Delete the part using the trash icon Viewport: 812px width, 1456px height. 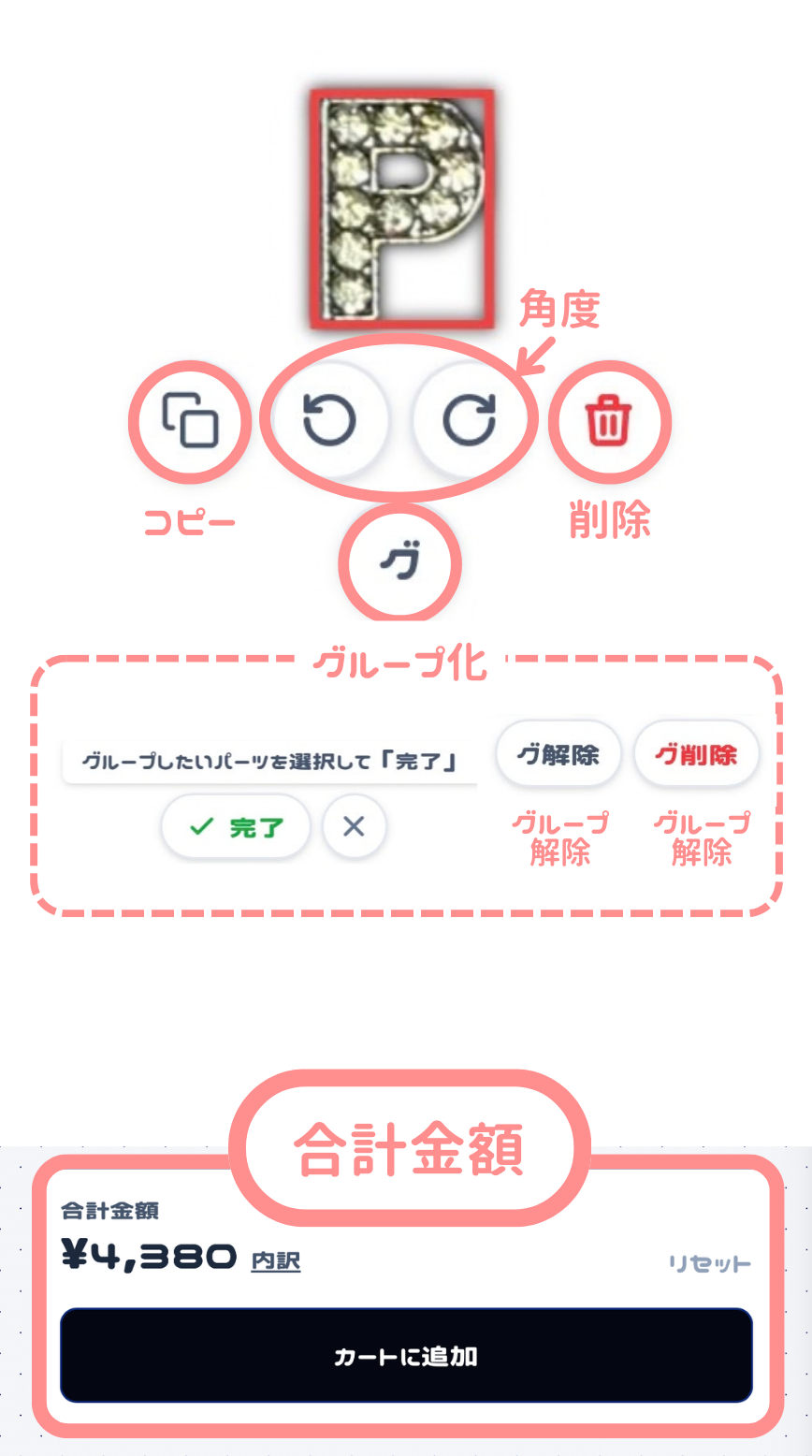coord(609,423)
